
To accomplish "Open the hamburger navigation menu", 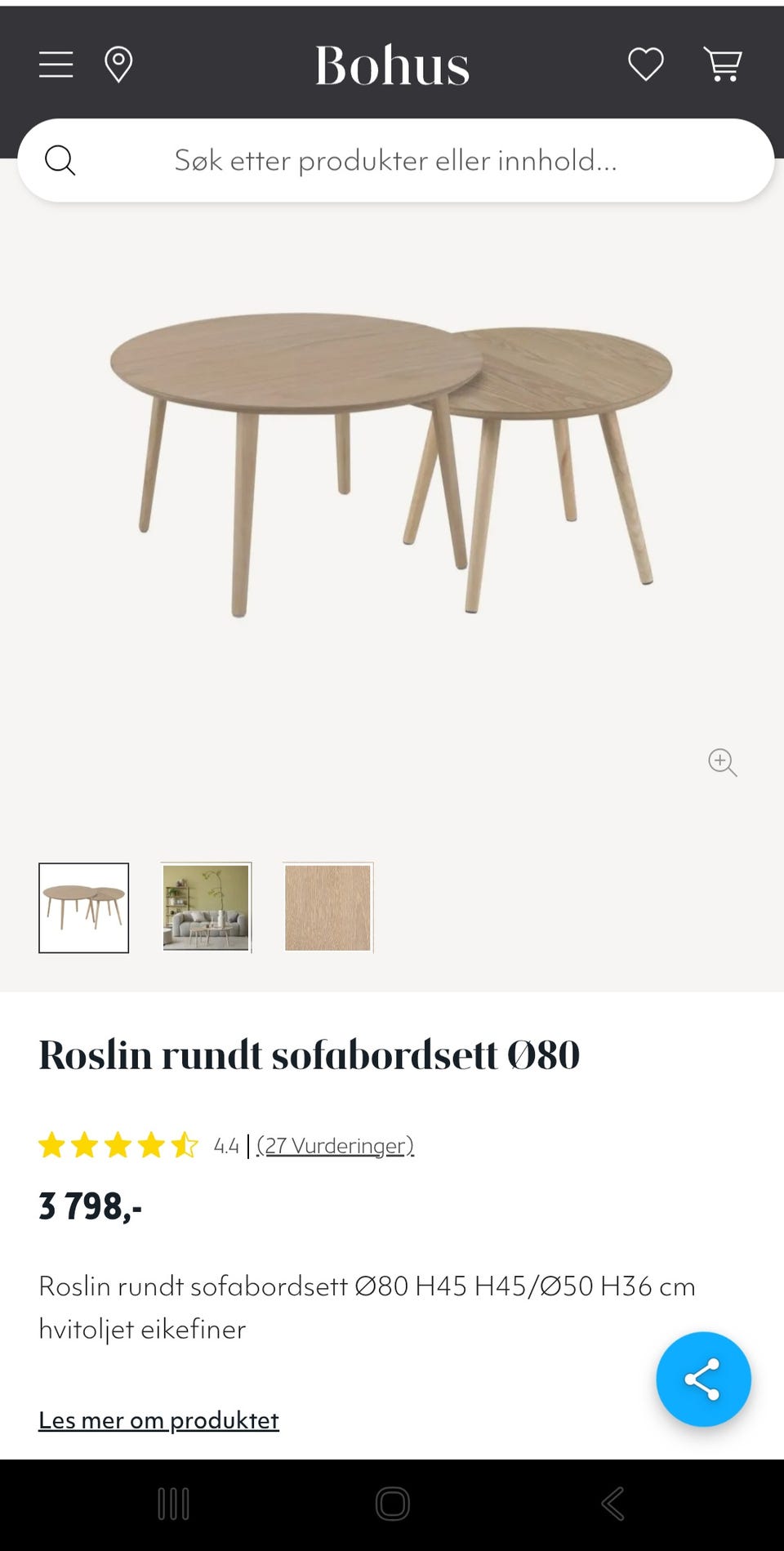I will 54,65.
